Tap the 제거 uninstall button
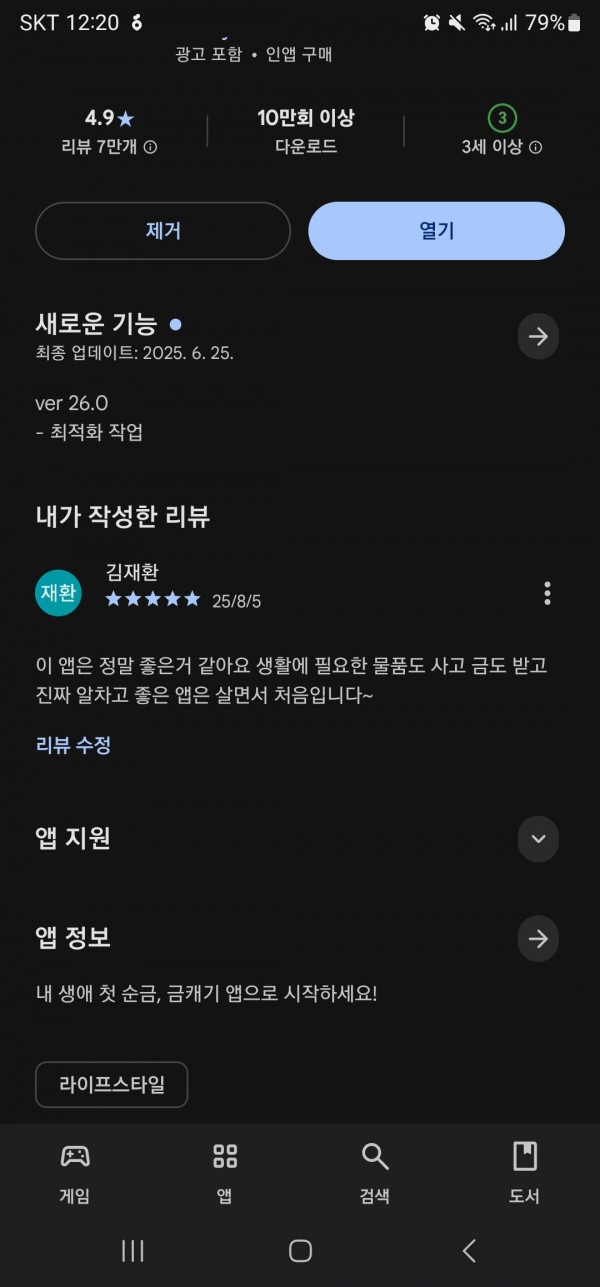 point(163,231)
